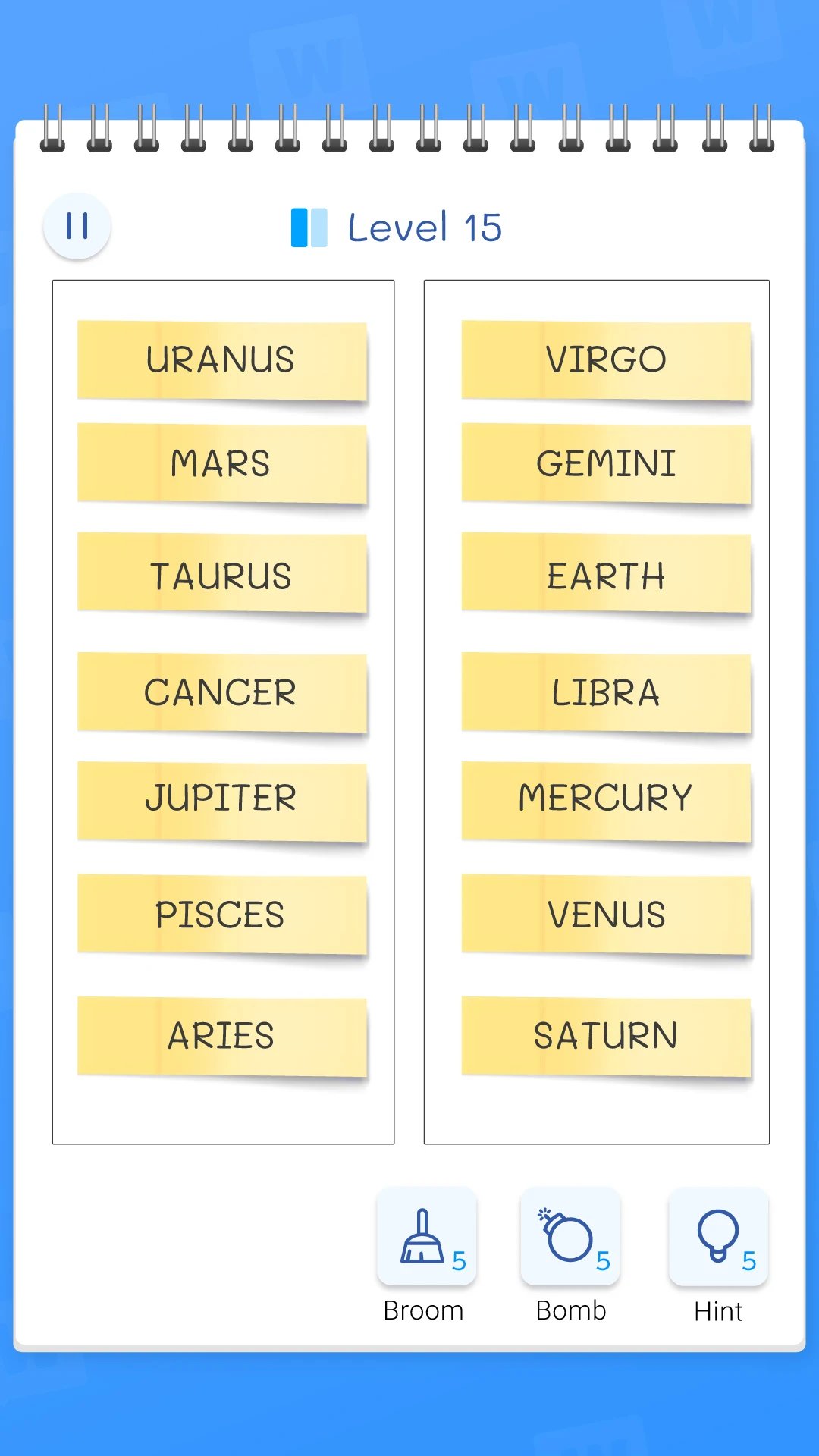Choose the EARTH card

[x=607, y=573]
